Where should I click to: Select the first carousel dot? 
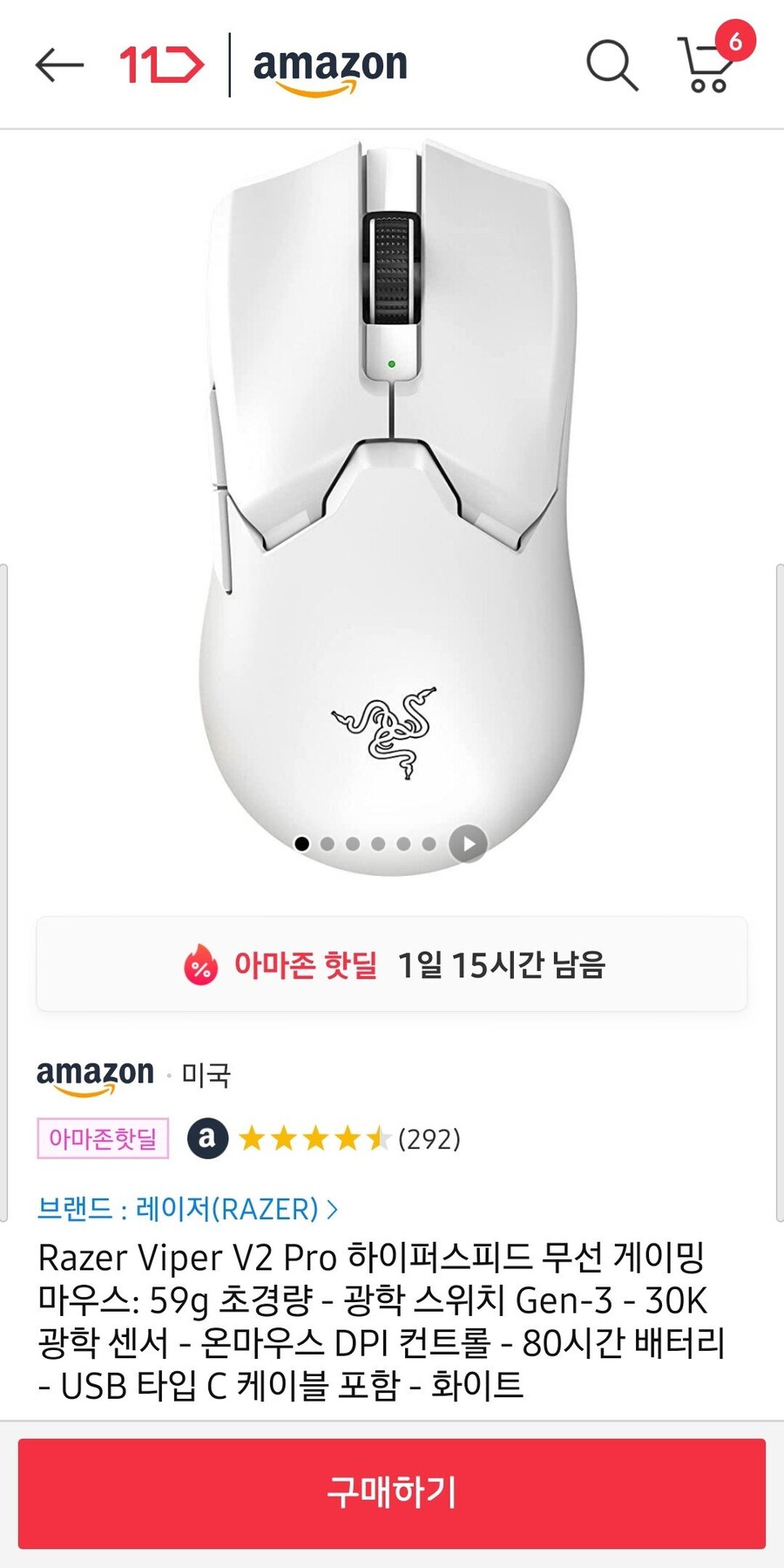coord(303,844)
